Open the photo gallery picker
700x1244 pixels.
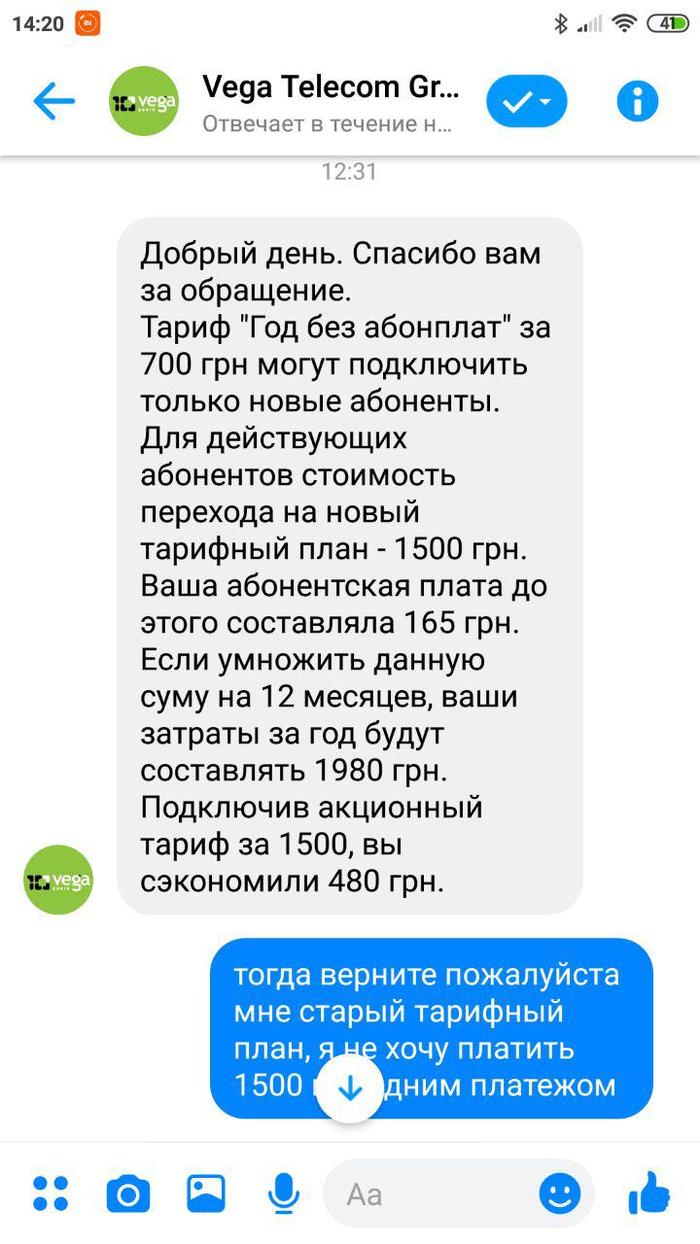click(206, 1193)
